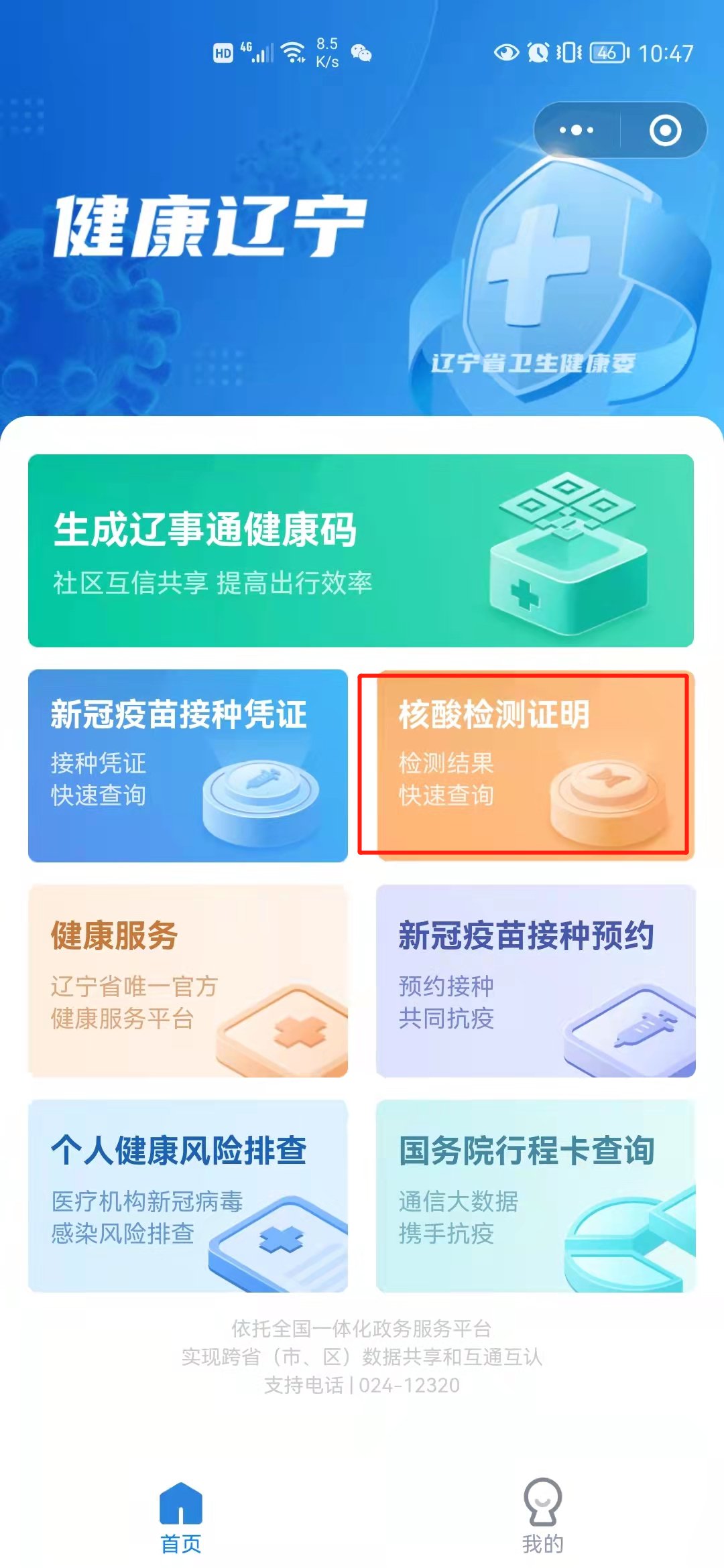Screen dimensions: 724x1568
Task: Open the mini program more options menu
Action: pyautogui.click(x=577, y=130)
